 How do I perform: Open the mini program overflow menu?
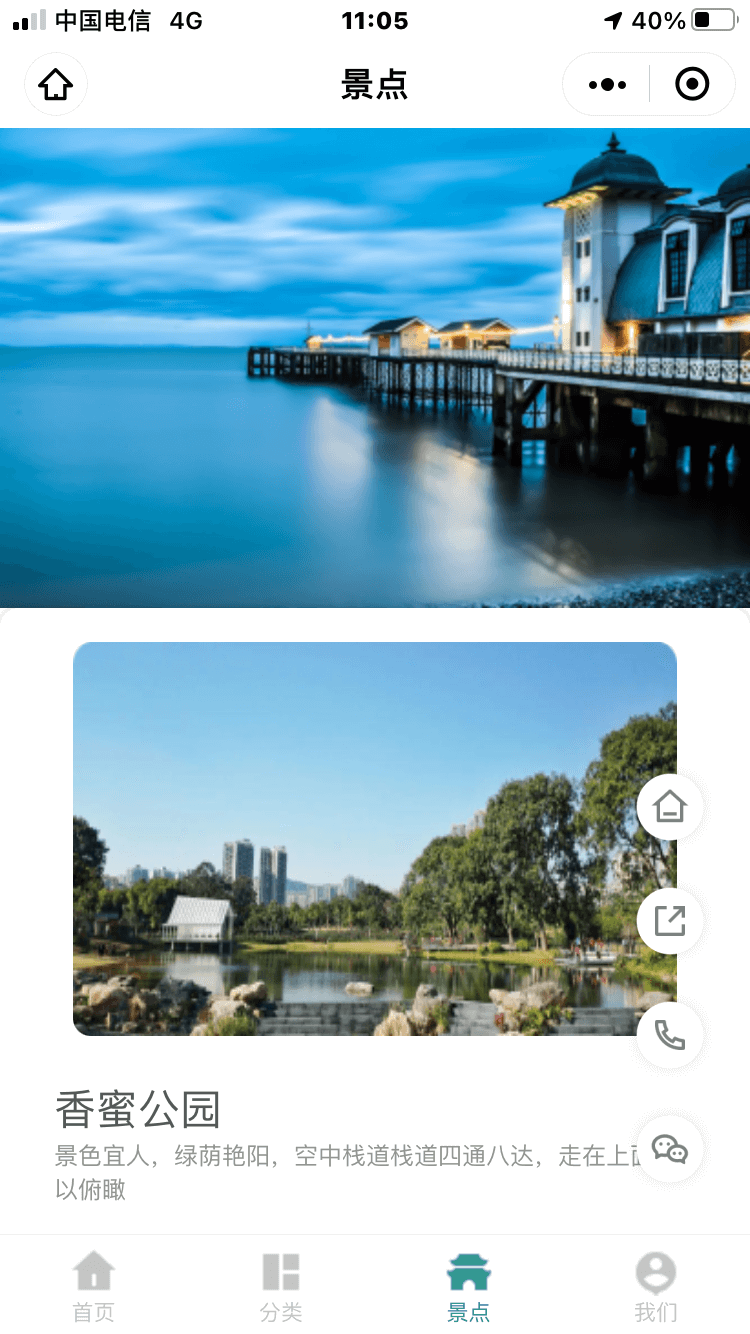607,85
